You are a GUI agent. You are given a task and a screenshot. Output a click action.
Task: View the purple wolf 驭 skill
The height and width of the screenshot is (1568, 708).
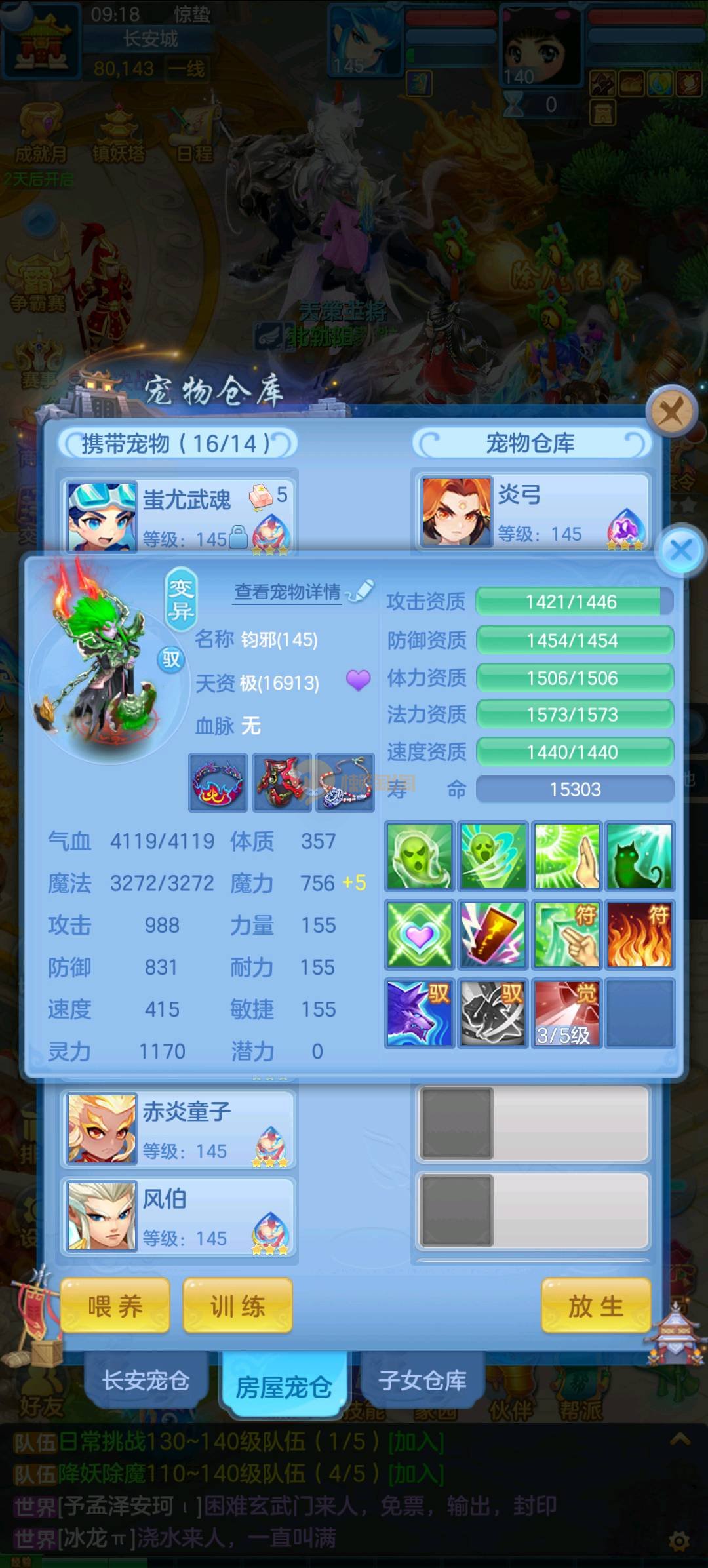pyautogui.click(x=419, y=1013)
